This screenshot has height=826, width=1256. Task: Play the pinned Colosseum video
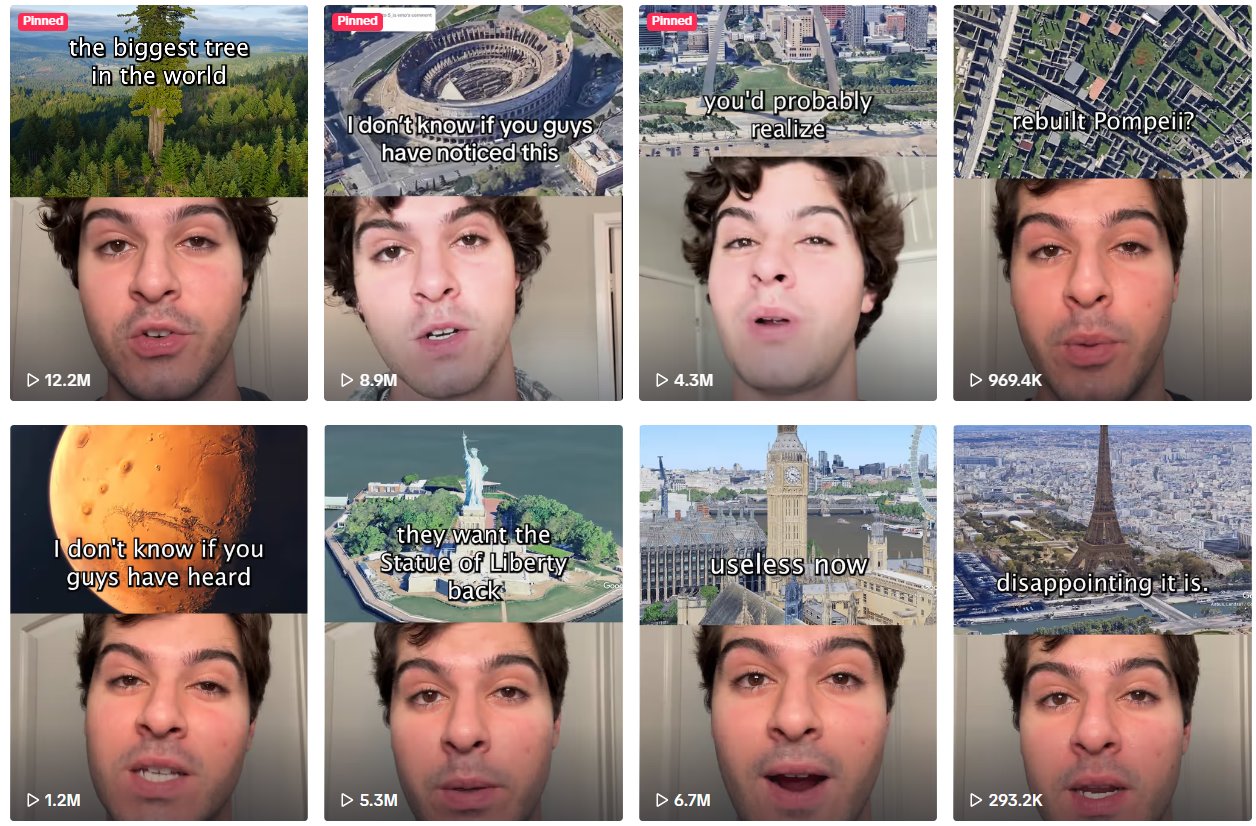pyautogui.click(x=473, y=203)
